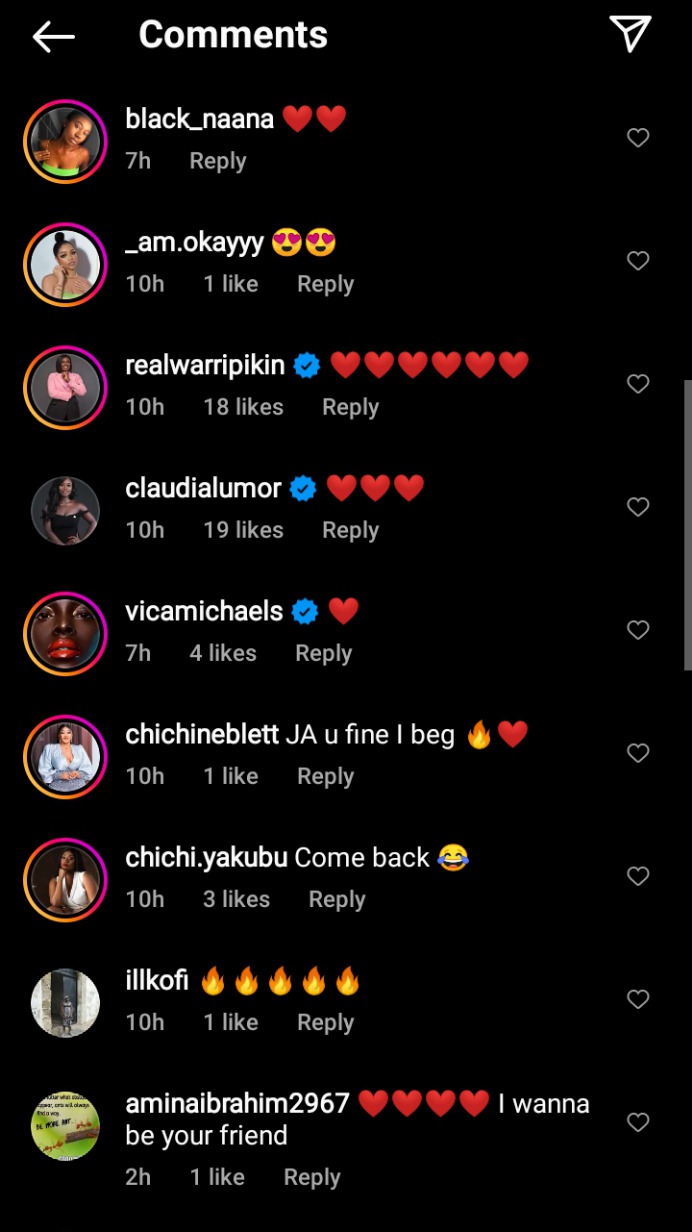Viewport: 692px width, 1232px height.
Task: Open realwarripikin's profile picture
Action: tap(65, 387)
